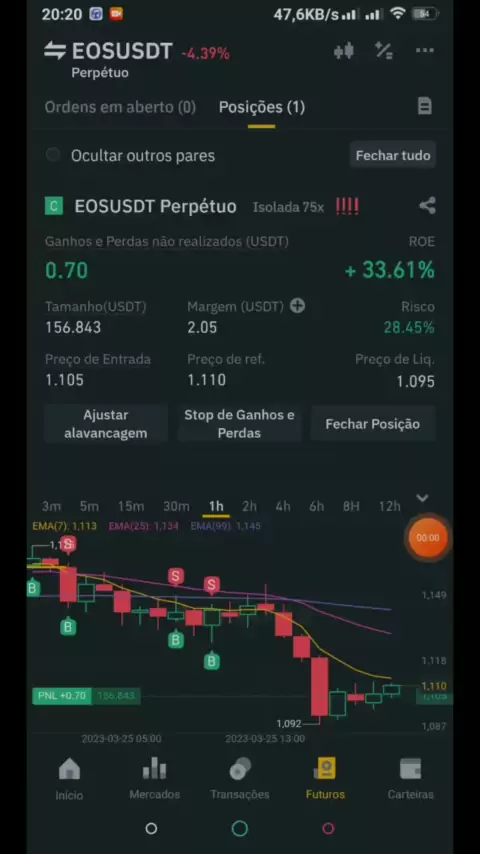The width and height of the screenshot is (480, 854).
Task: Open Stop de Ganhos e Perdas
Action: coord(239,424)
